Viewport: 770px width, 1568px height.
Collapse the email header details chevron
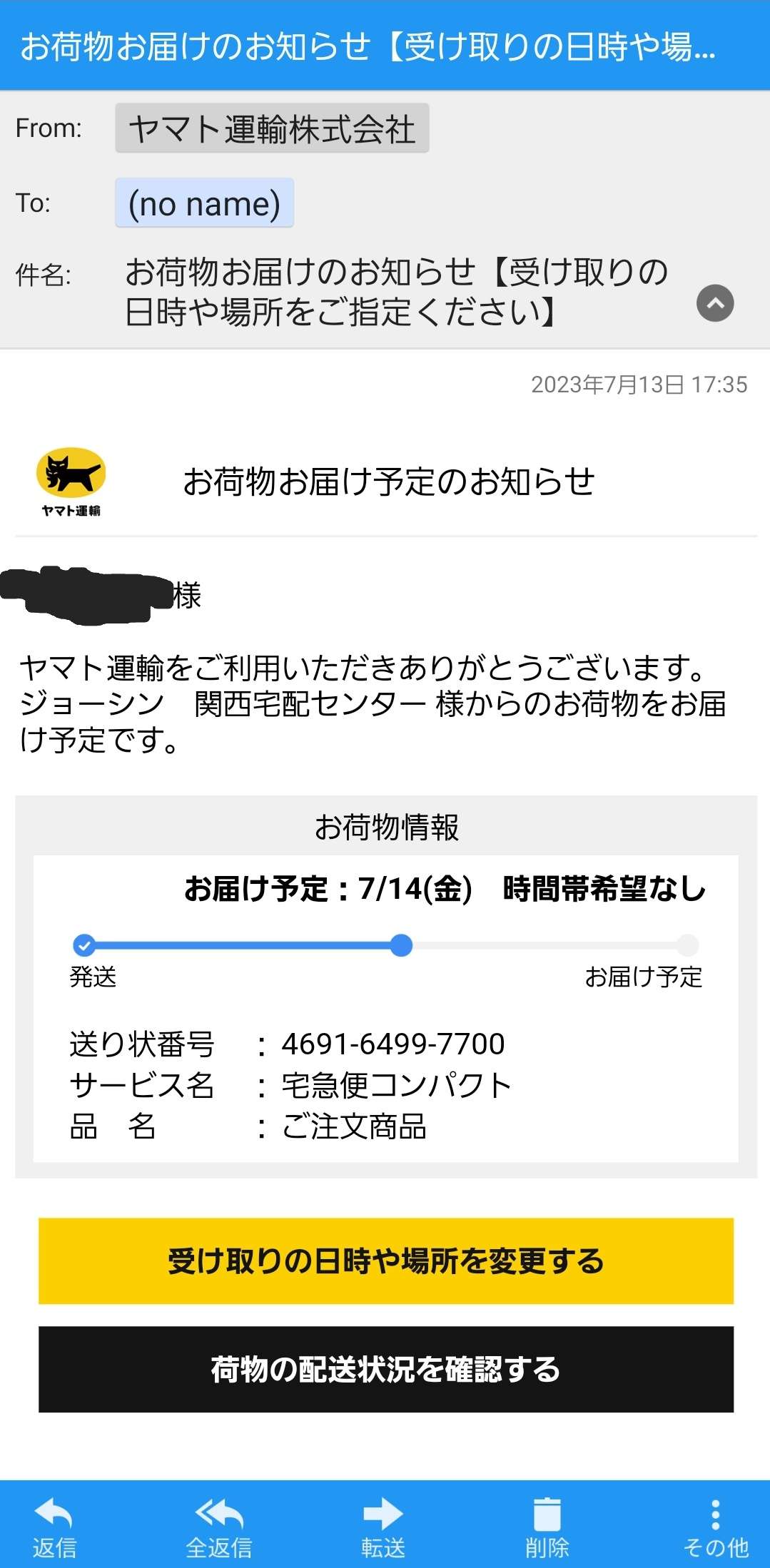(x=715, y=303)
